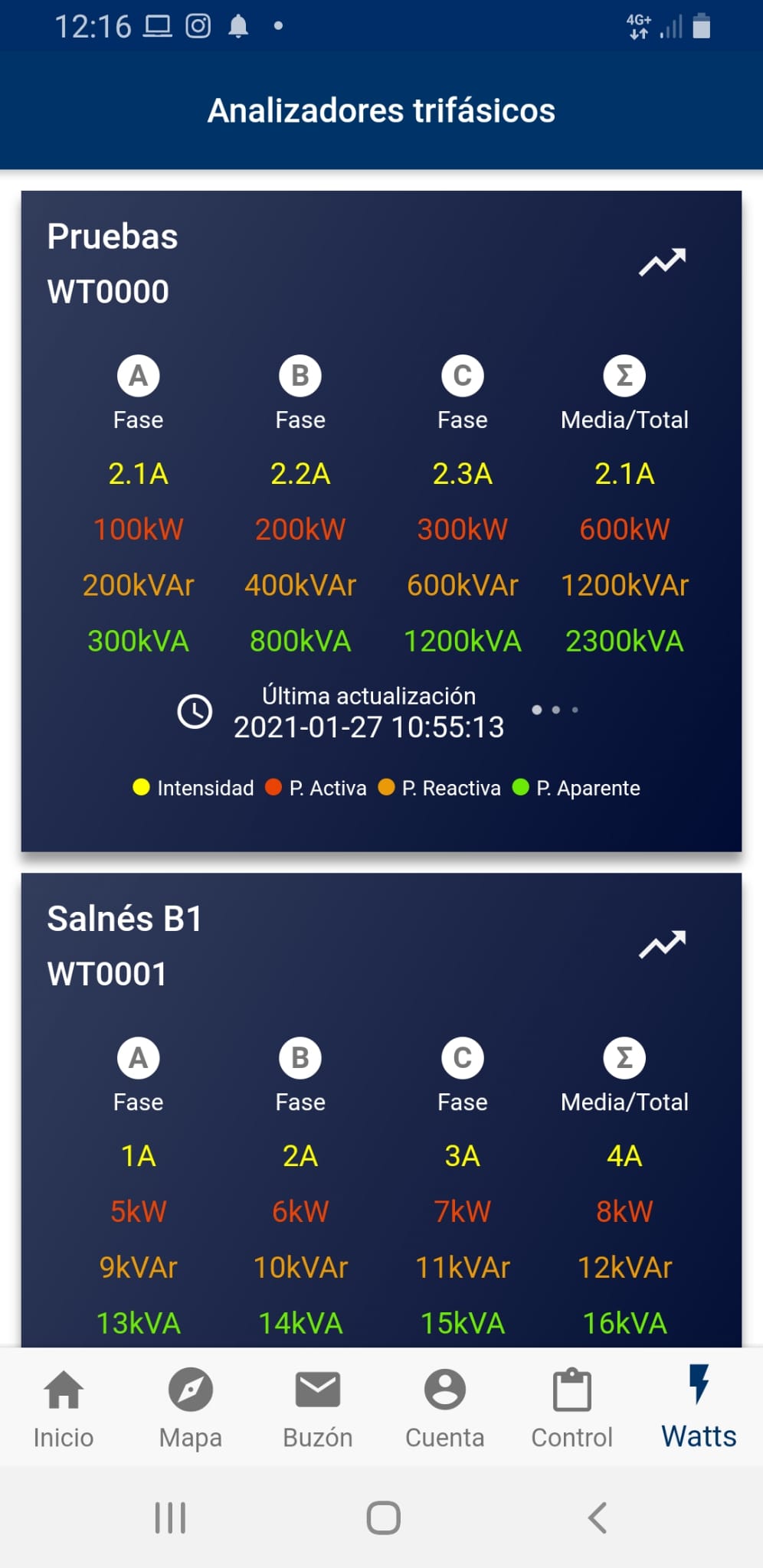Select the Watts tab
Viewport: 763px width, 1568px height.
699,1407
